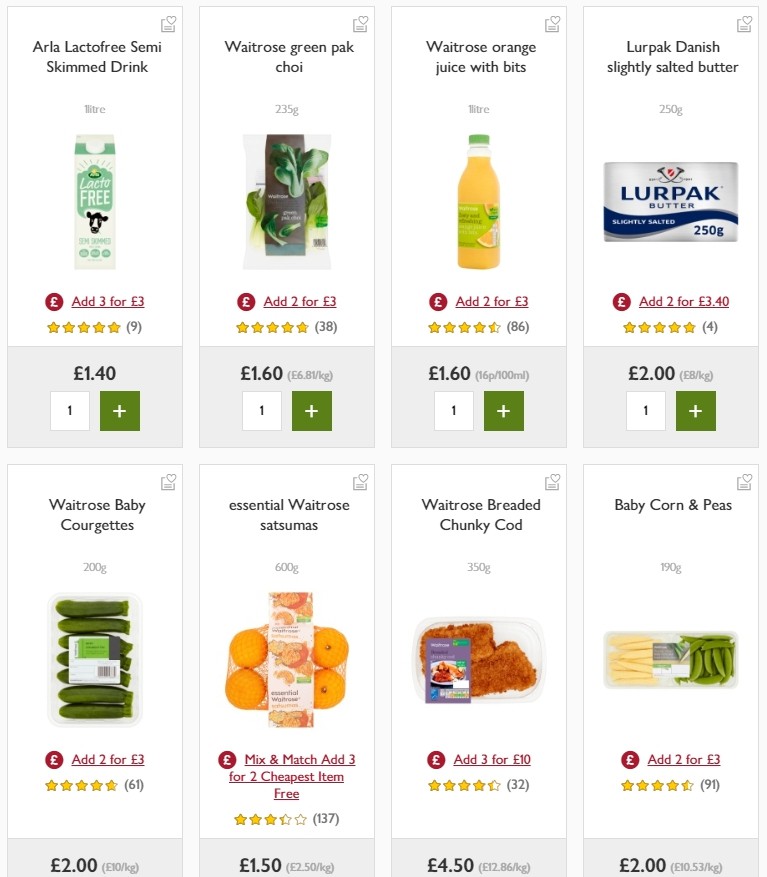Open the Add 2 for £3 pak choi offer
The height and width of the screenshot is (877, 767).
coord(299,301)
